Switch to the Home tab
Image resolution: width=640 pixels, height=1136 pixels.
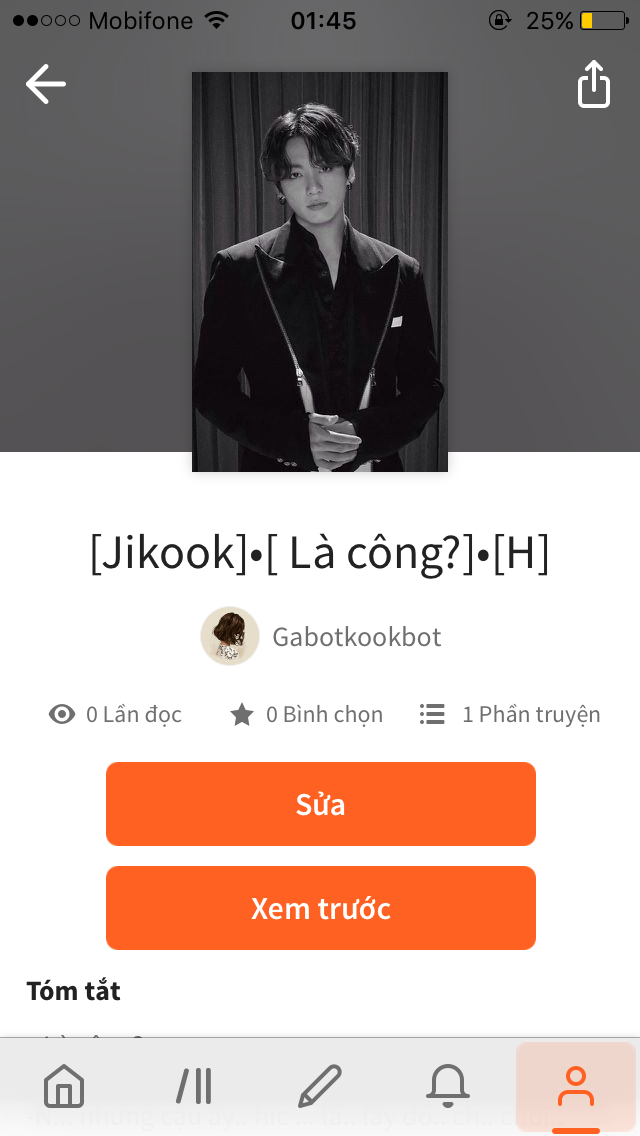(x=64, y=1085)
